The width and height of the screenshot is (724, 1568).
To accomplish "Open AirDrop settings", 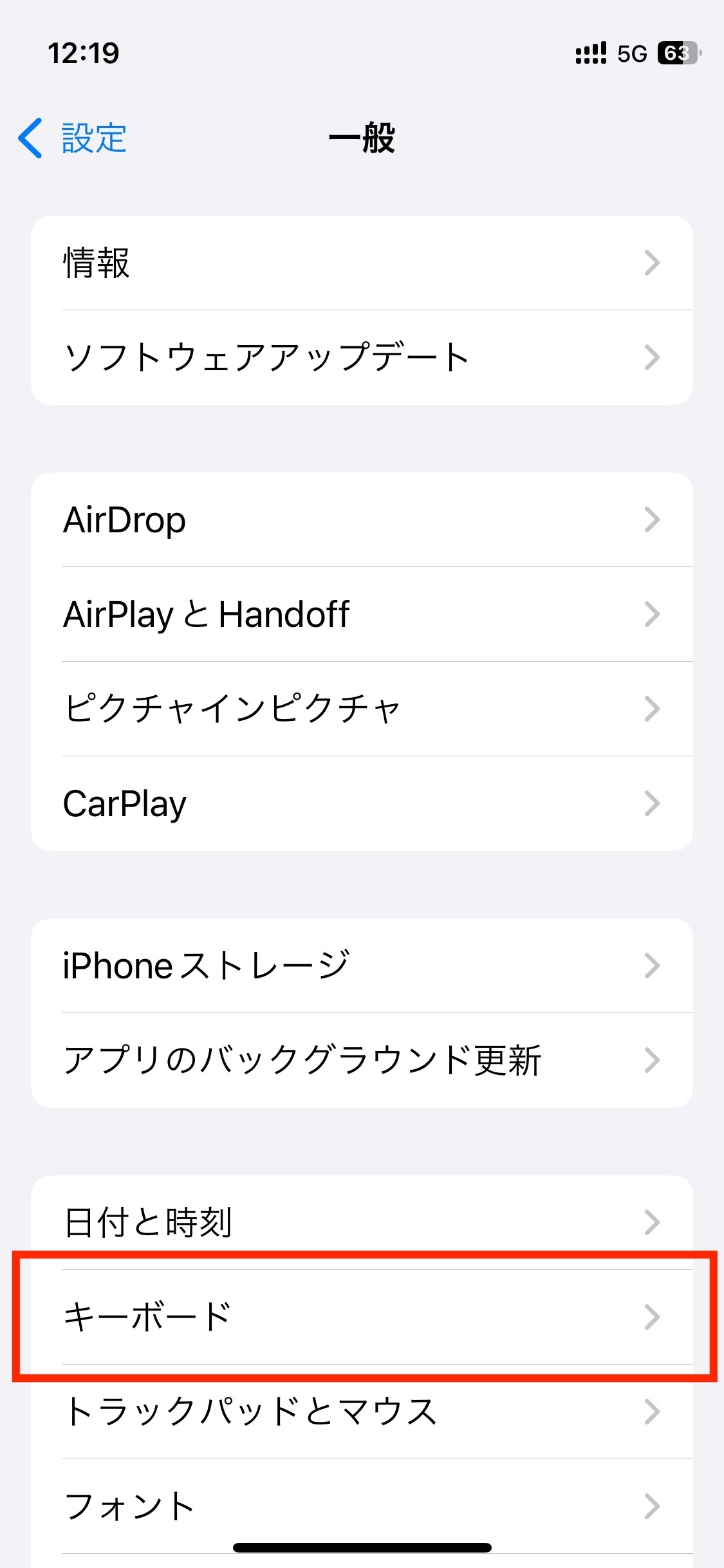I will (362, 519).
